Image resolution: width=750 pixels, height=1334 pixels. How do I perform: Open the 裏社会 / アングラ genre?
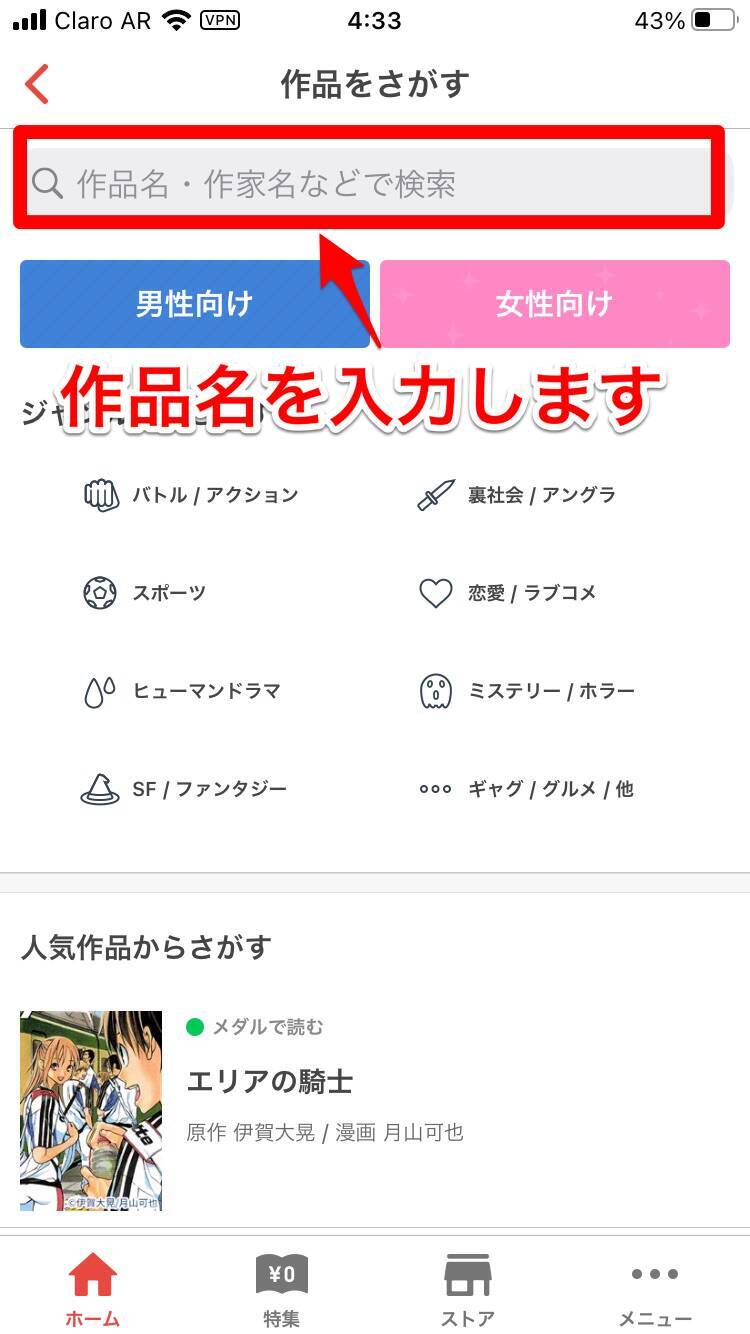(517, 495)
